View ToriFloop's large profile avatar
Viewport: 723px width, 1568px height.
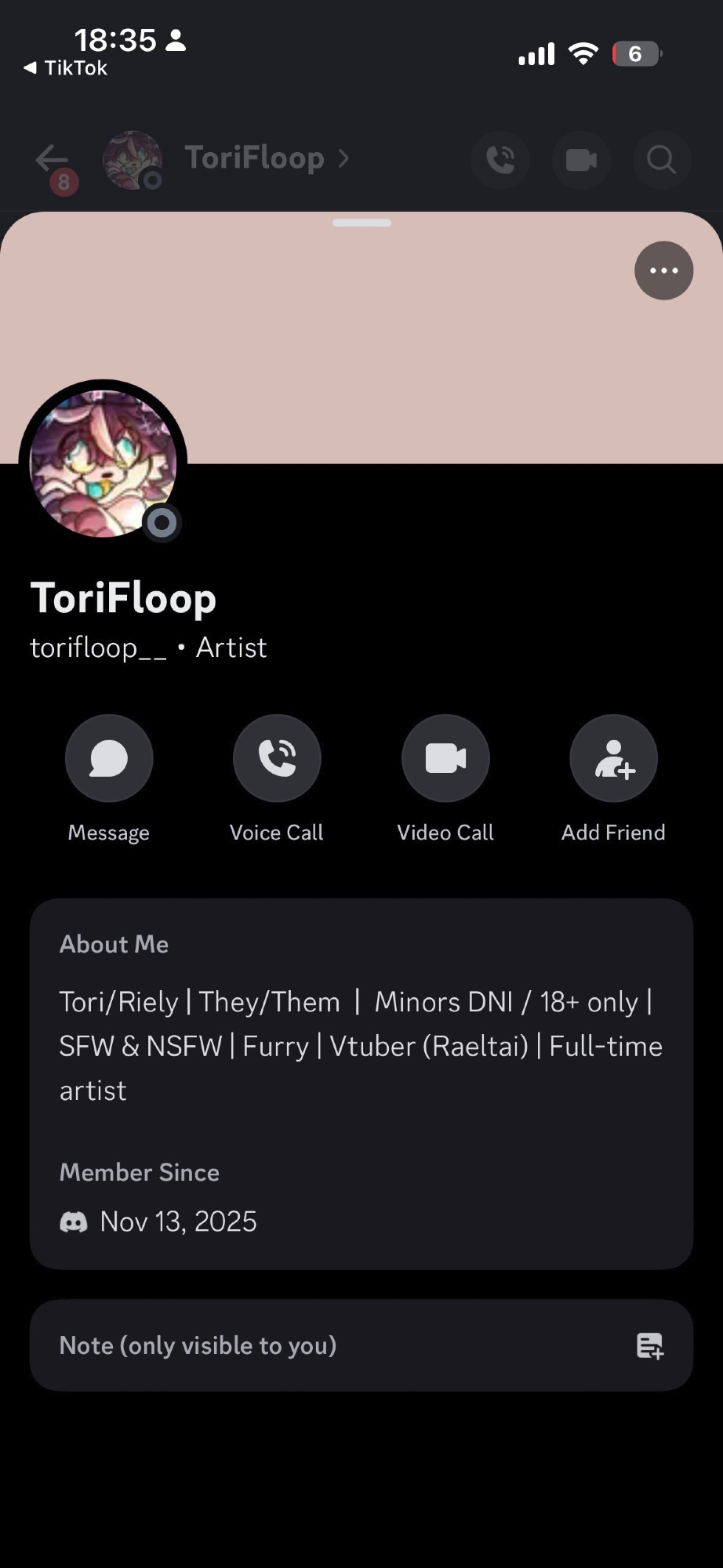pyautogui.click(x=103, y=463)
